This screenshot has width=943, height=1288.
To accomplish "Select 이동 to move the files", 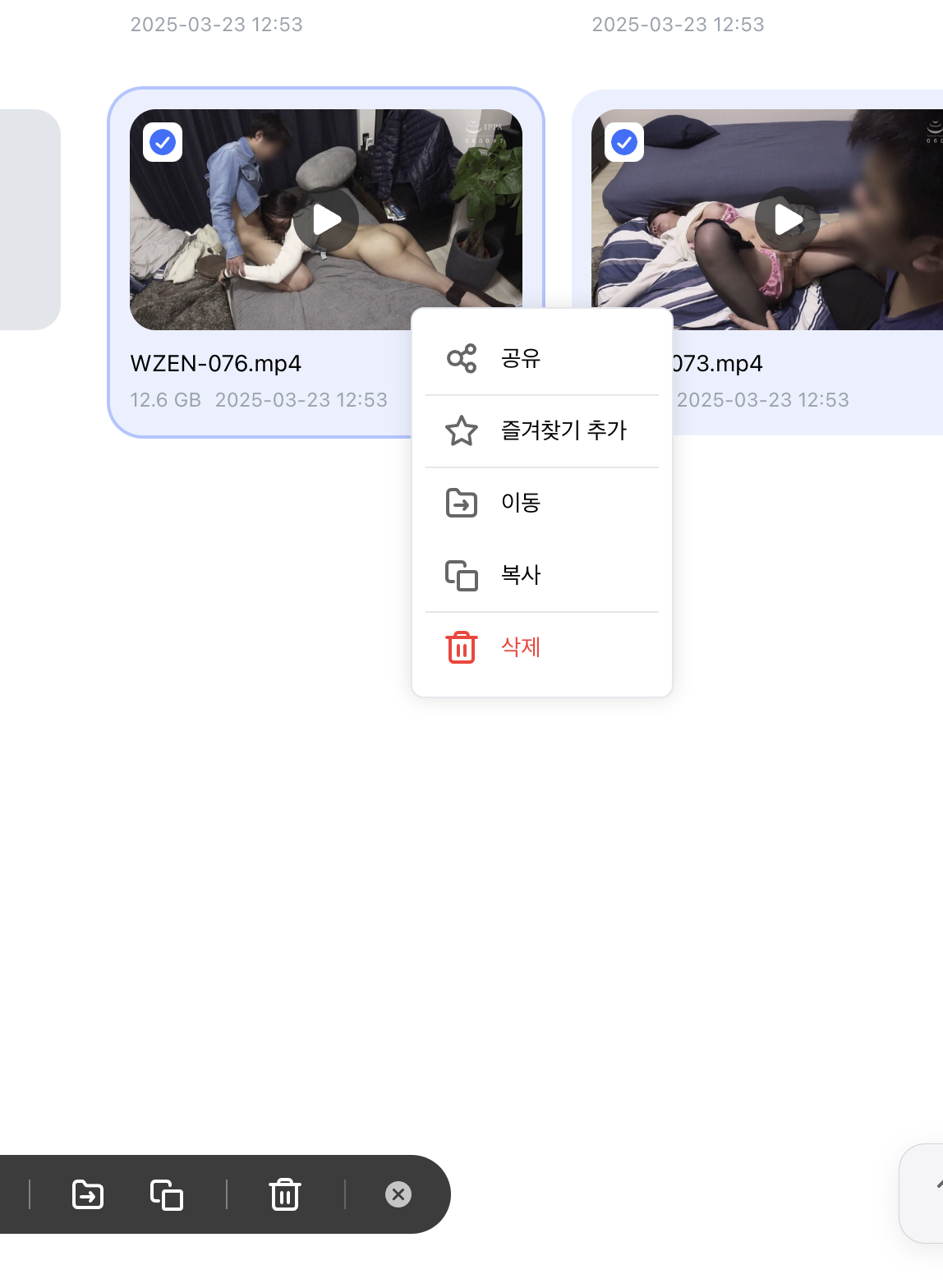I will tap(542, 503).
